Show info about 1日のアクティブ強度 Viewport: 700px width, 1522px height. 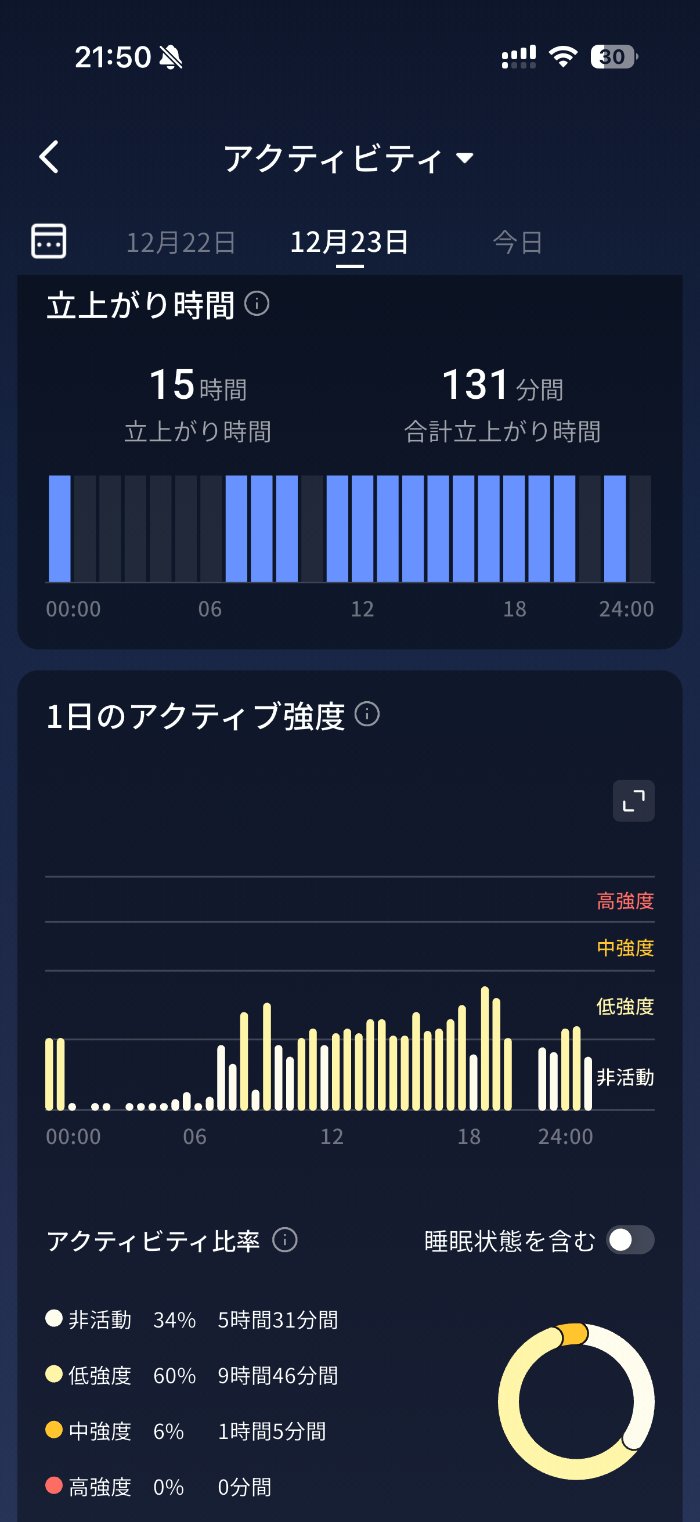point(367,714)
